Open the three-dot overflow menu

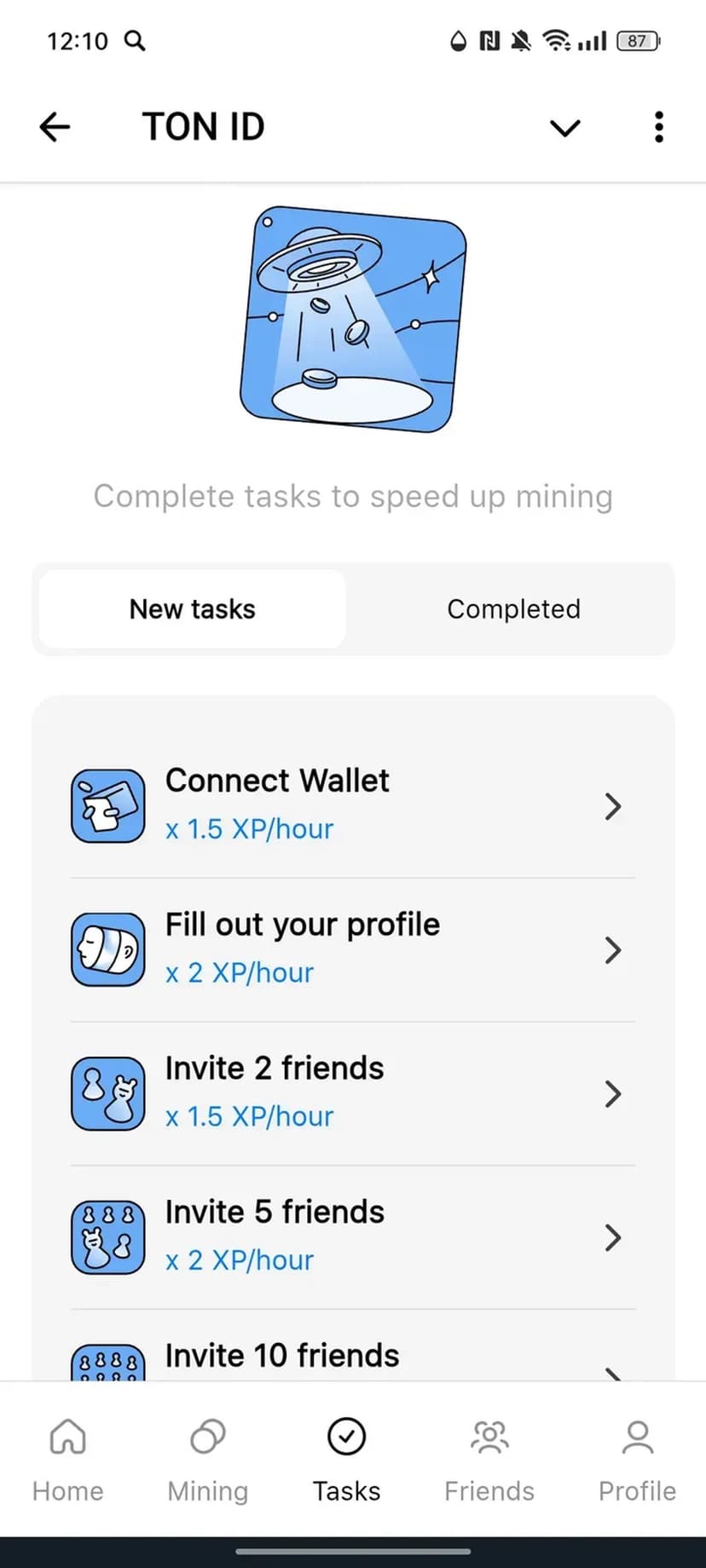[x=658, y=128]
